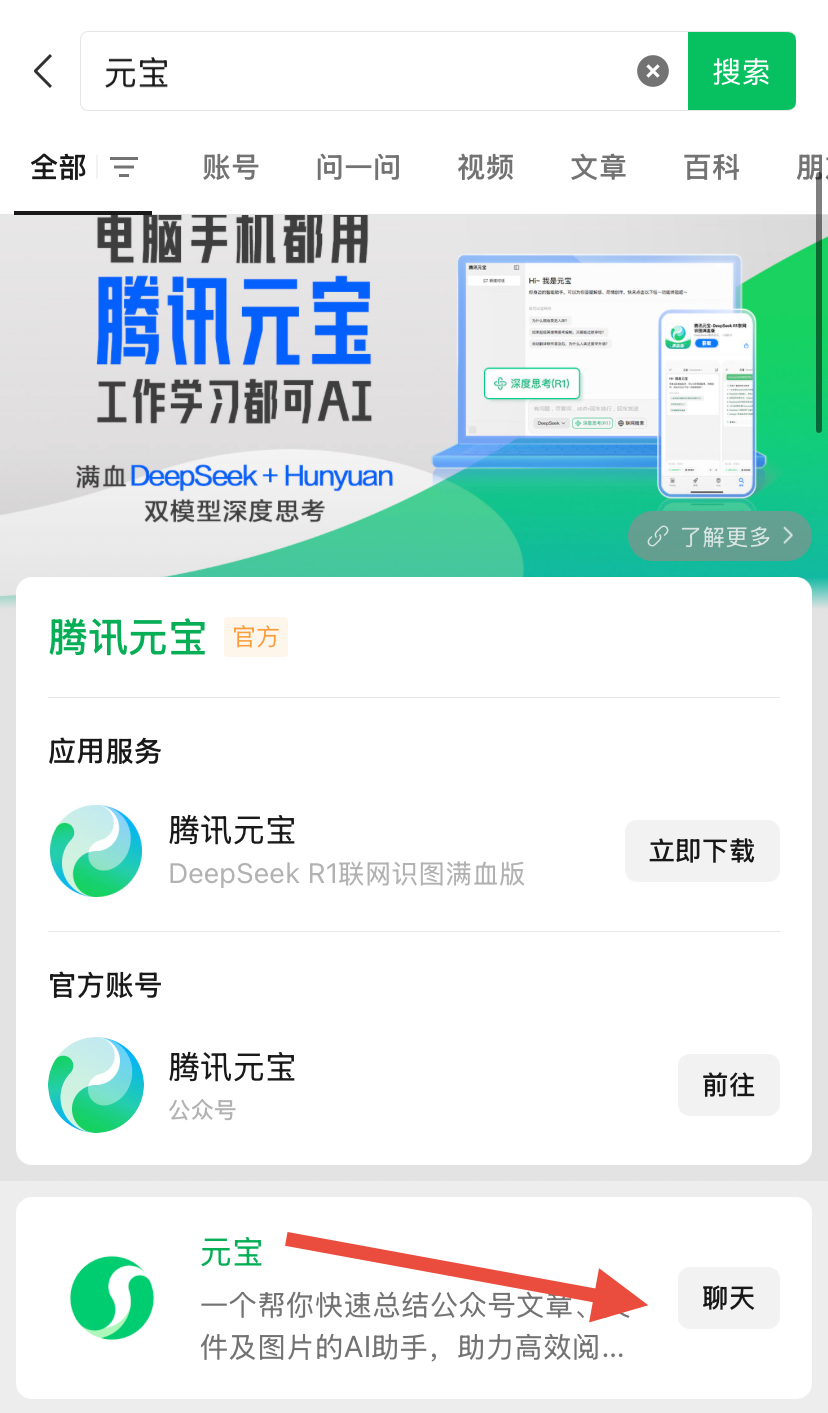
Task: Tap 立即下载 to download 腾讯元宝
Action: pyautogui.click(x=702, y=851)
